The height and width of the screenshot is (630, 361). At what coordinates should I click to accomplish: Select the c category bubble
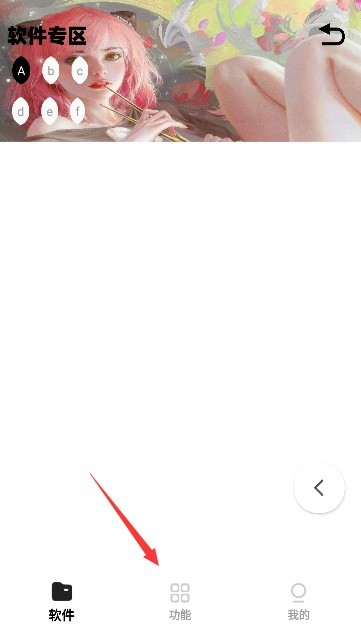[x=80, y=70]
